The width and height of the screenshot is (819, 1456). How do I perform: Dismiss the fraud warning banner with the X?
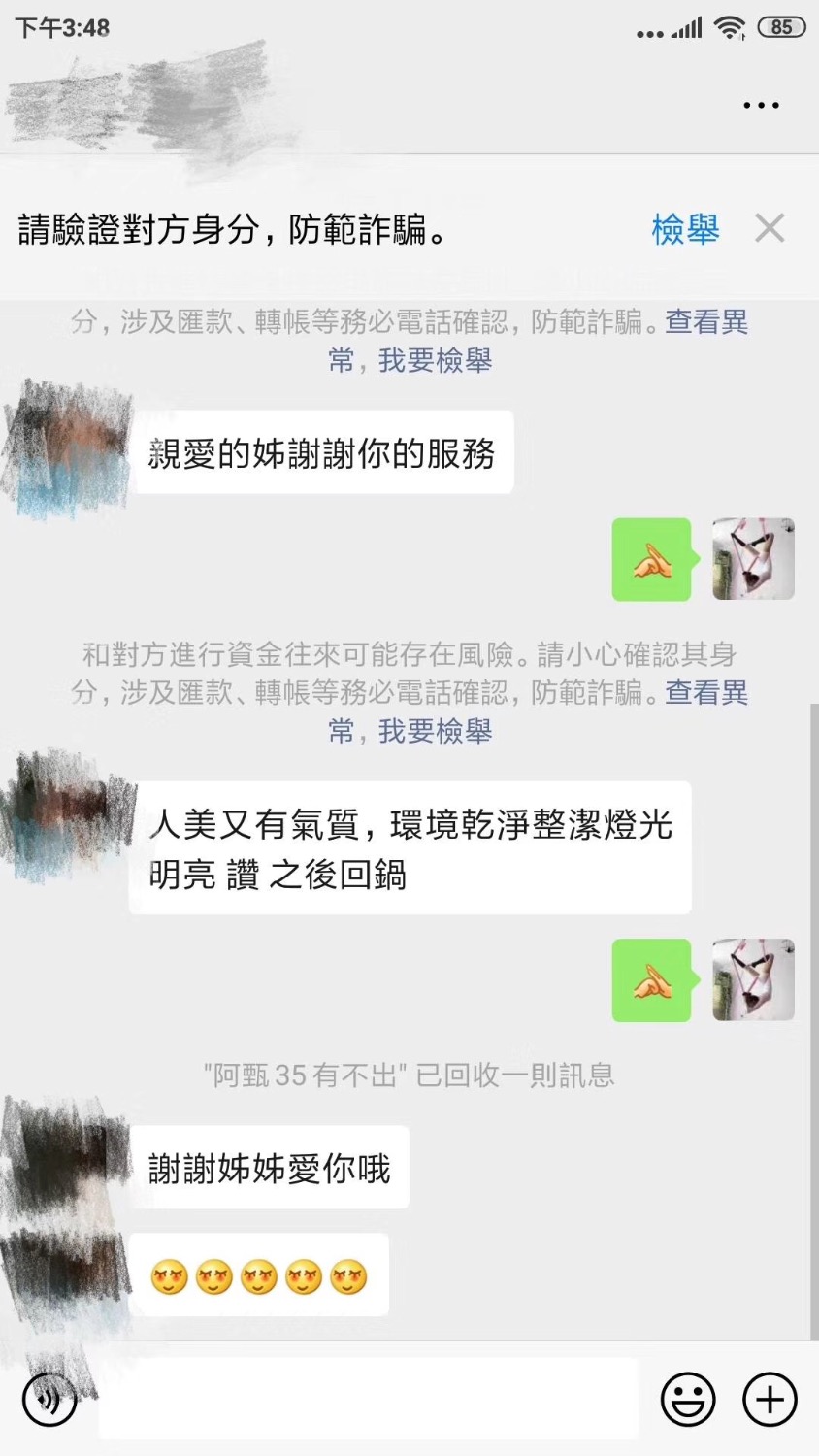pos(770,228)
